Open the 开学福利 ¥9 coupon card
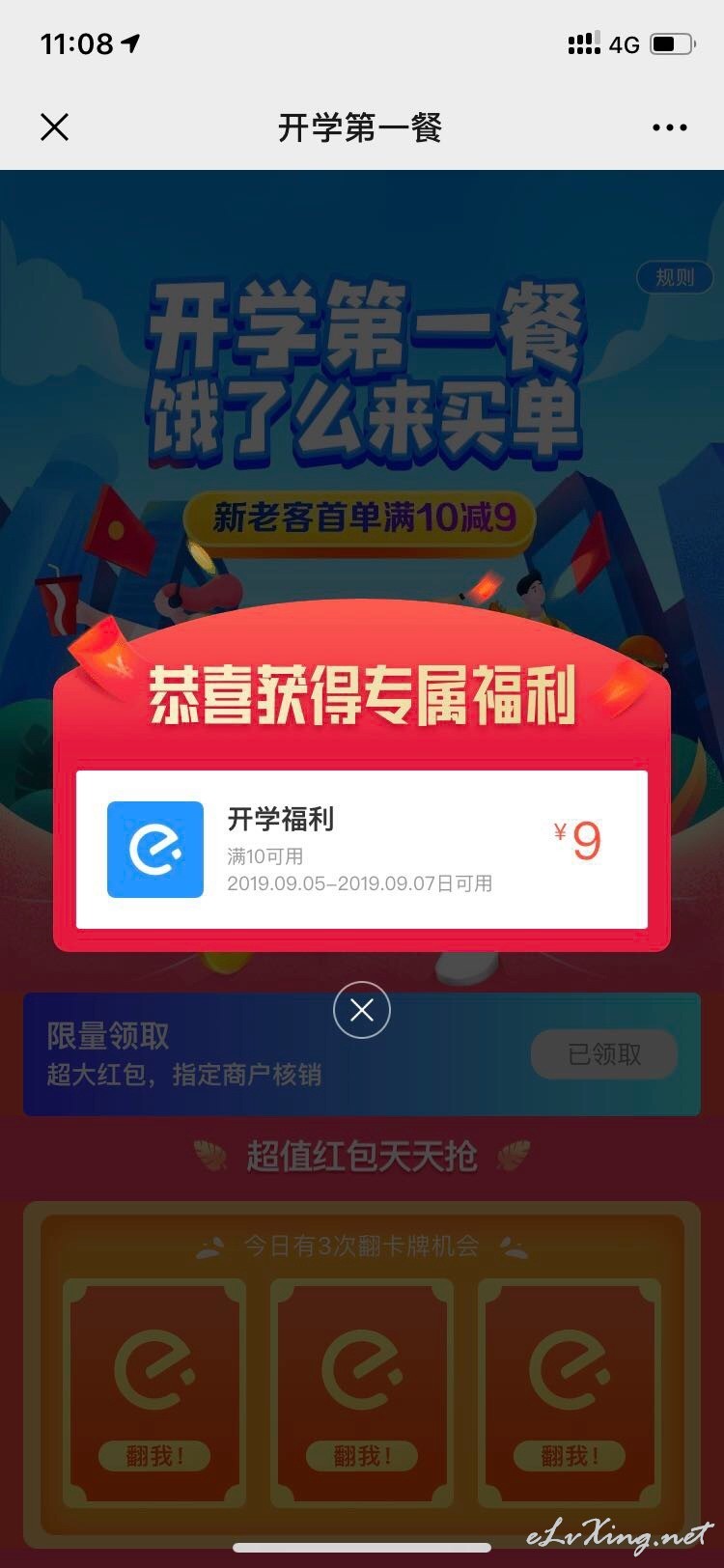This screenshot has width=724, height=1568. 362,850
